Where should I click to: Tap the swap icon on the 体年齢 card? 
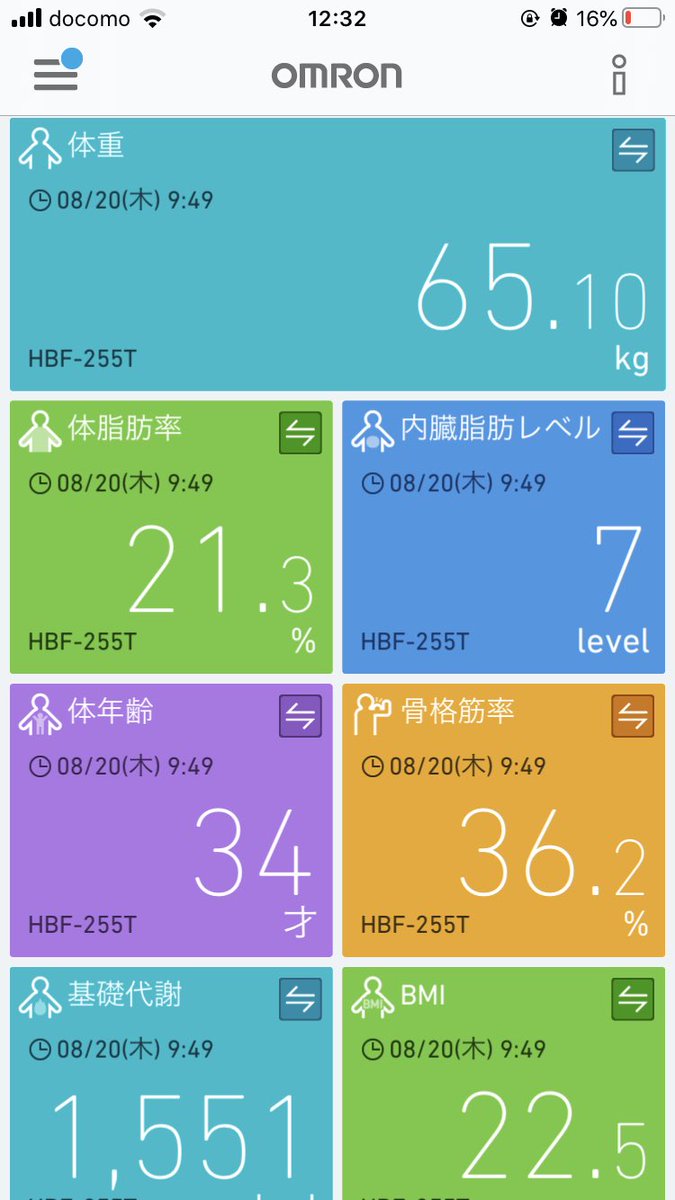(300, 716)
